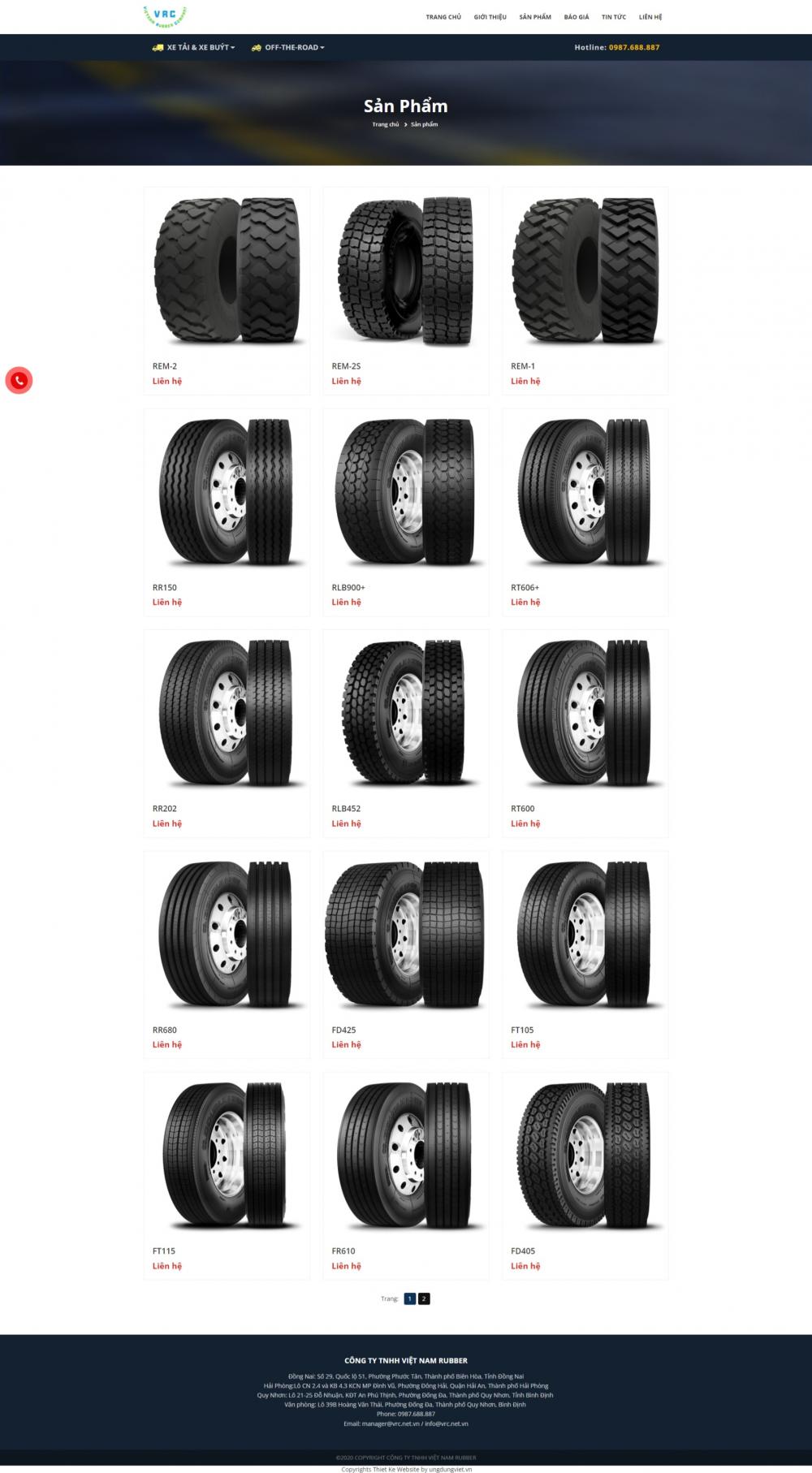Call the hotline number 0987.688.887
Image resolution: width=812 pixels, height=1473 pixels.
pos(633,48)
